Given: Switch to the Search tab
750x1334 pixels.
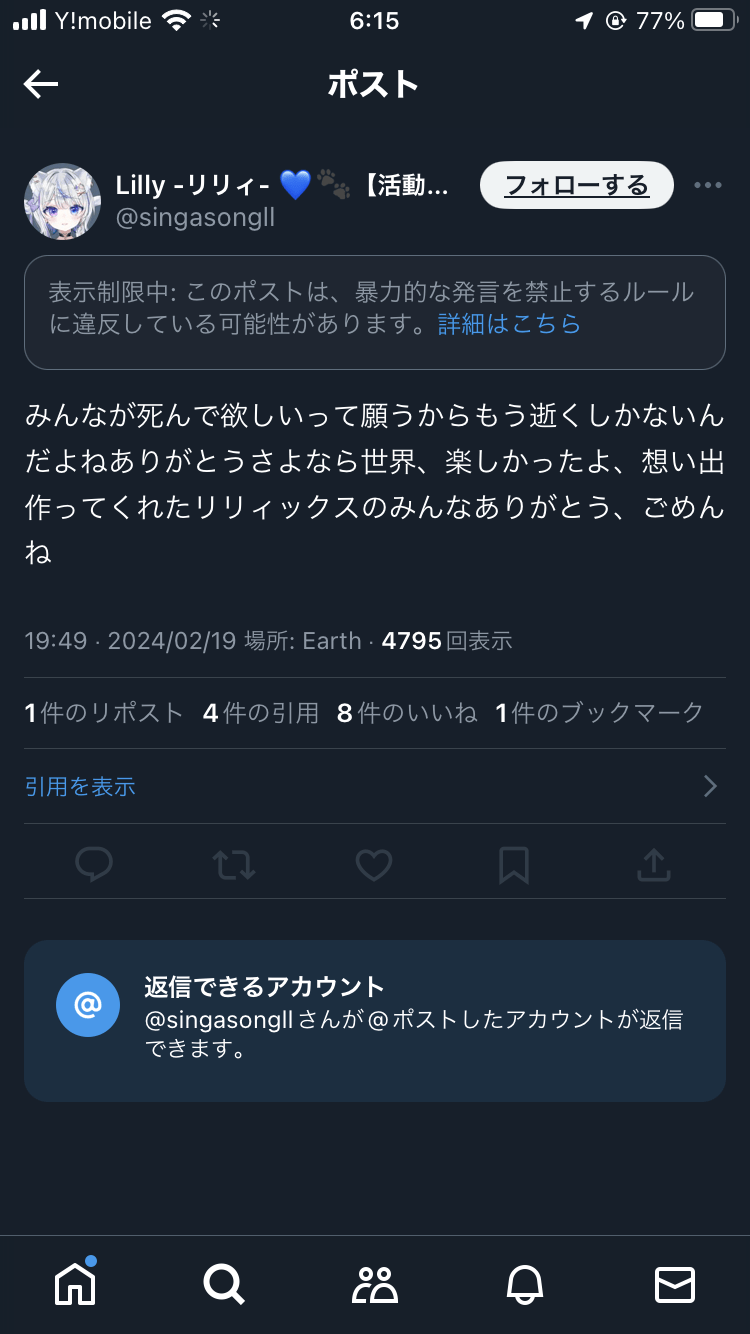Looking at the screenshot, I should coord(224,1284).
